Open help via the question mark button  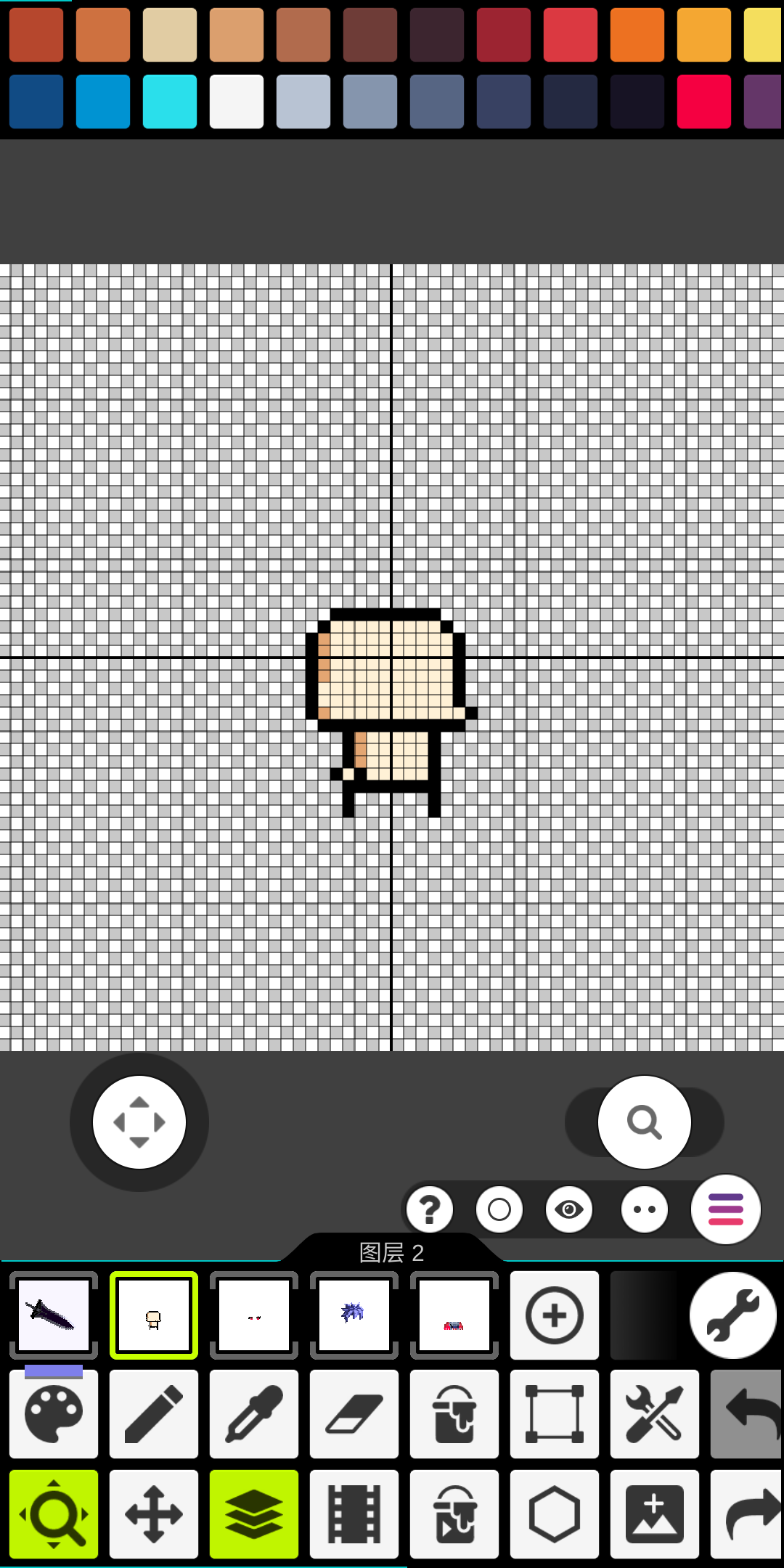pos(430,1209)
